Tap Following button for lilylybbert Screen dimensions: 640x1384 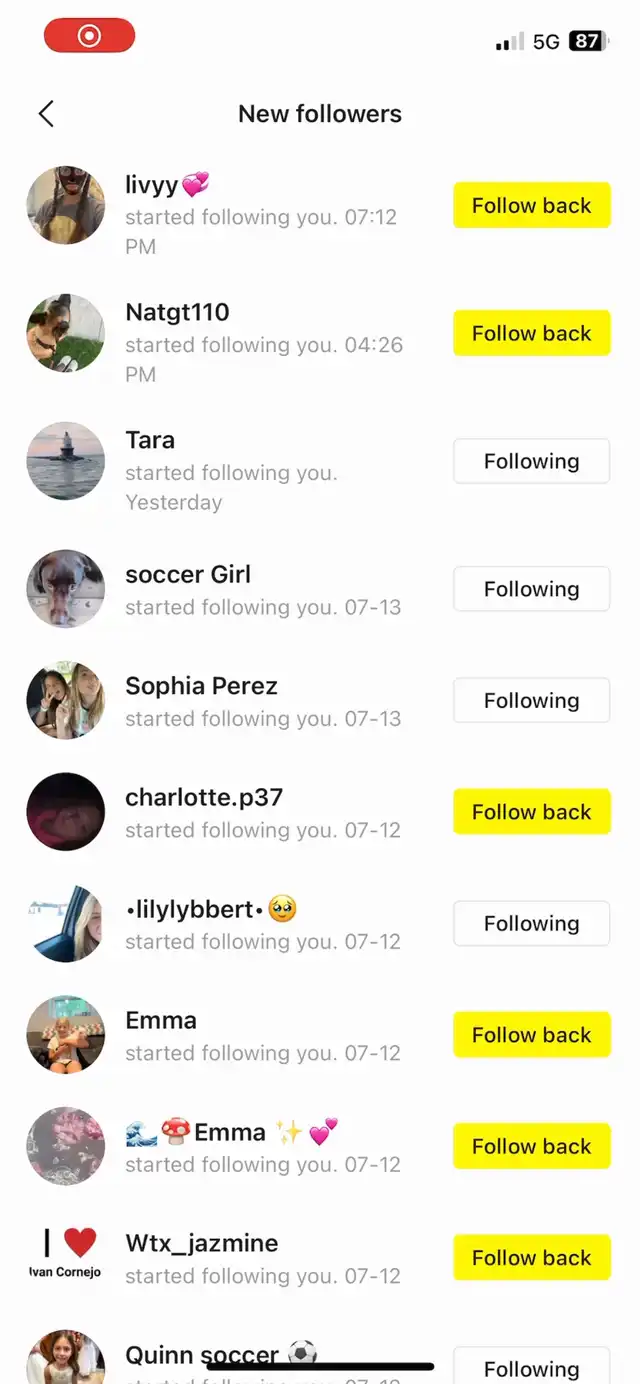coord(532,923)
